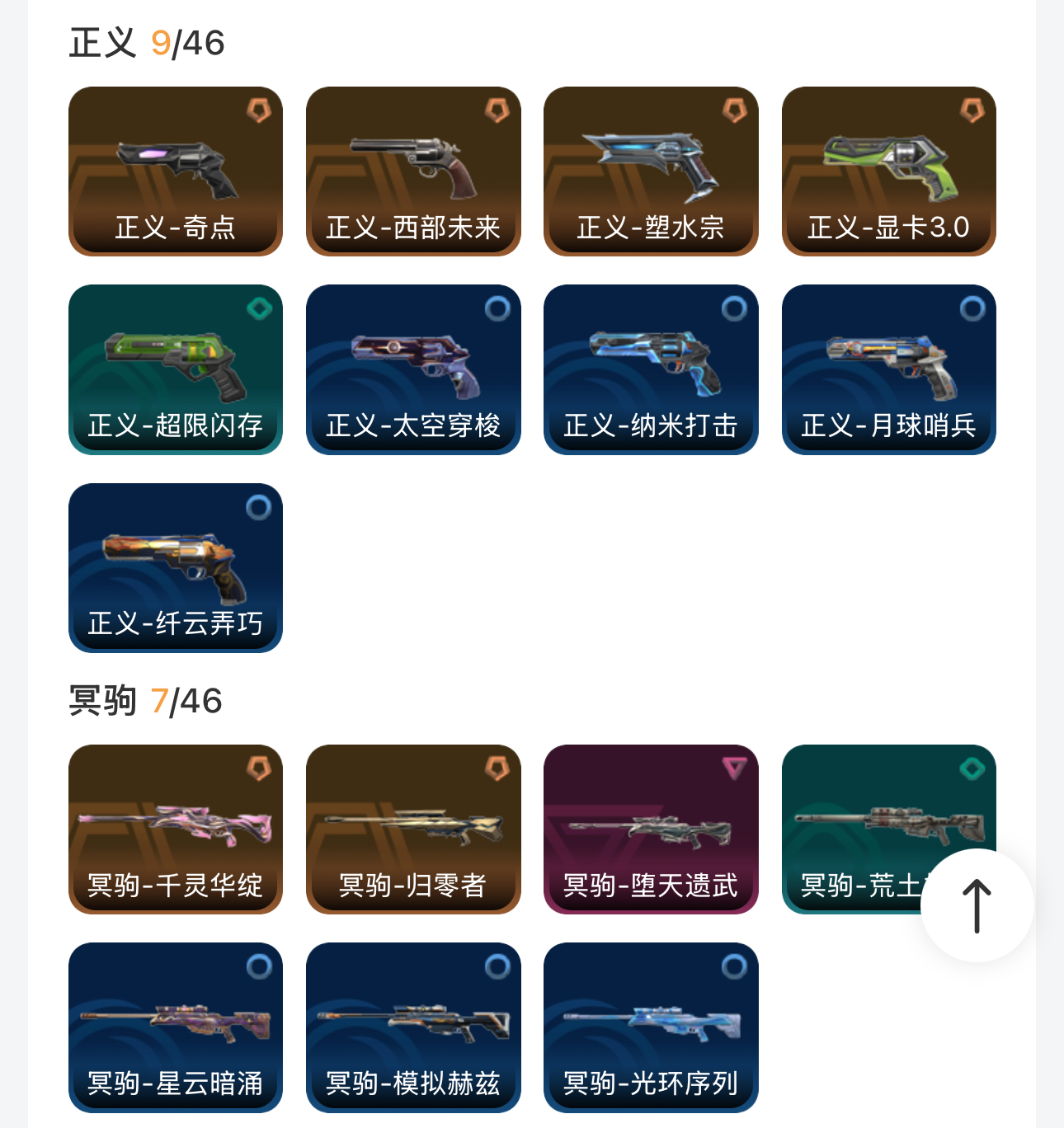Open the 冥驹-千灵华绽 skin card

(176, 830)
